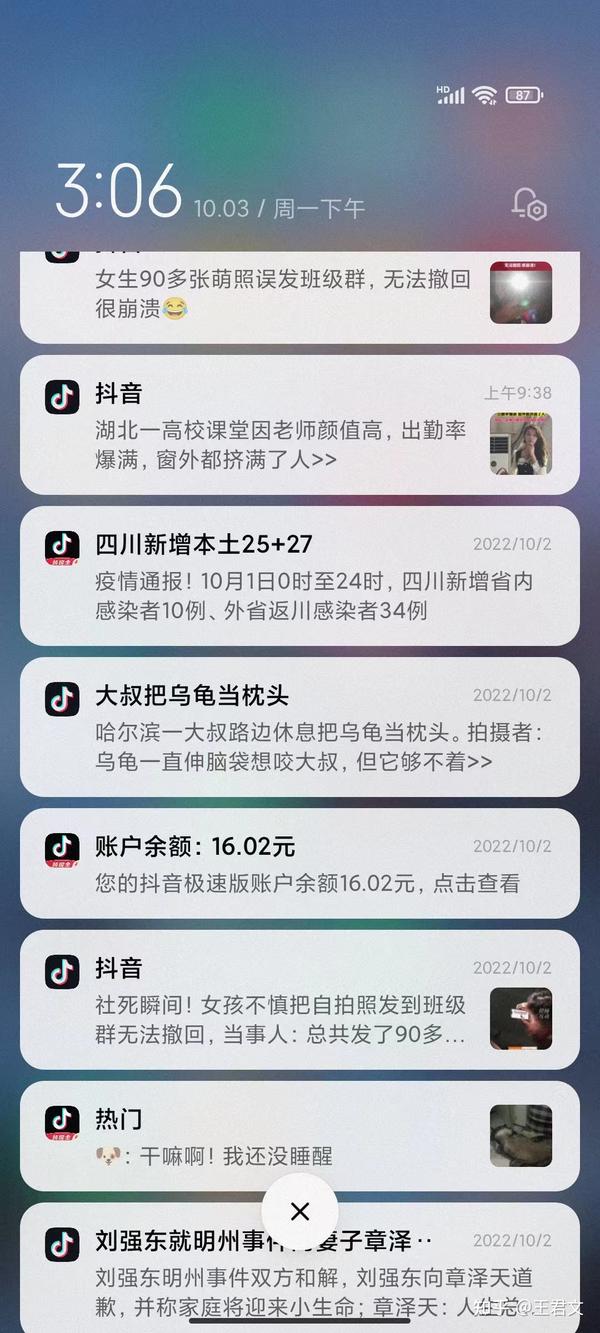The height and width of the screenshot is (1333, 600).
Task: Open 账户余额 16.02元 notification
Action: click(x=300, y=863)
